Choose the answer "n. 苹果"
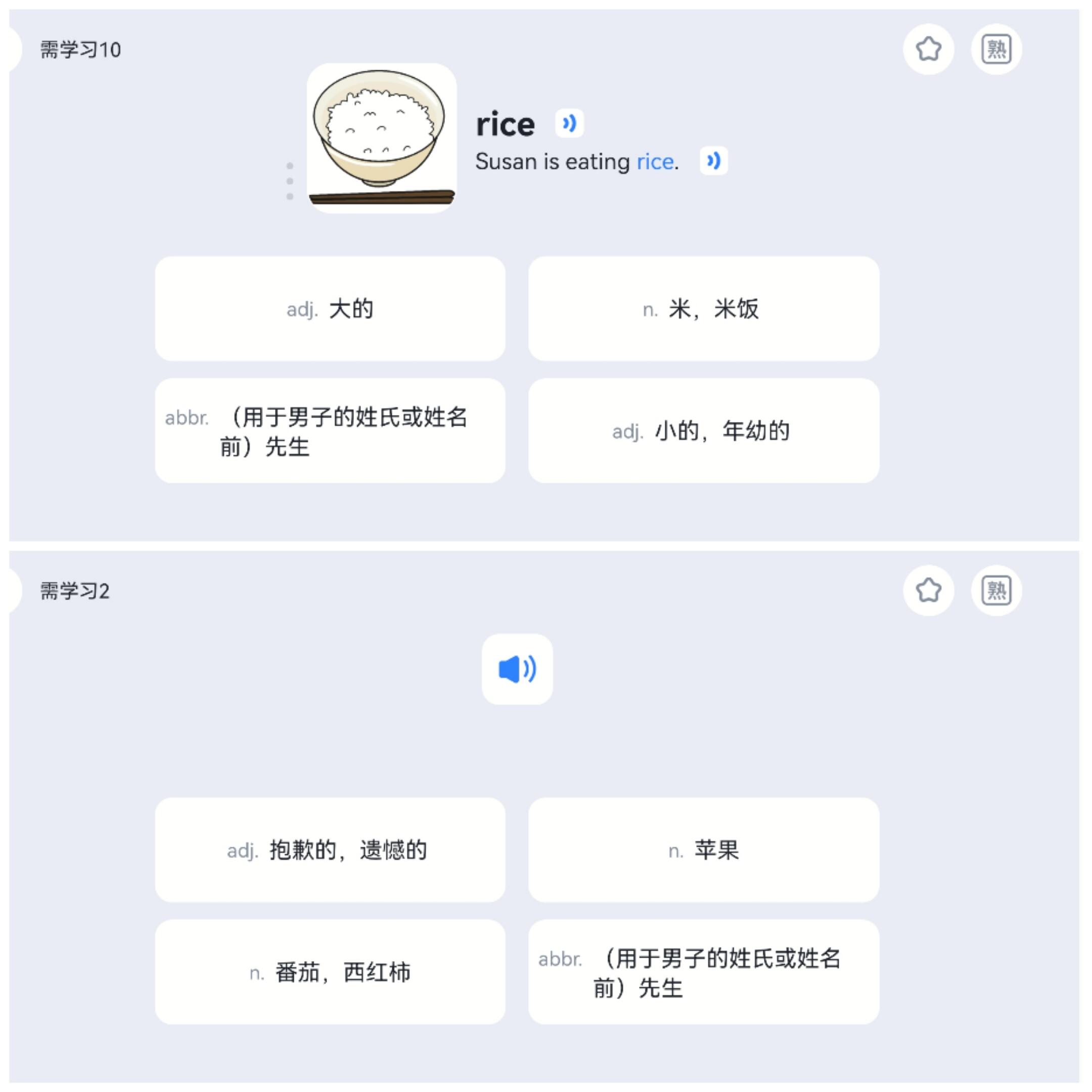 click(x=703, y=849)
